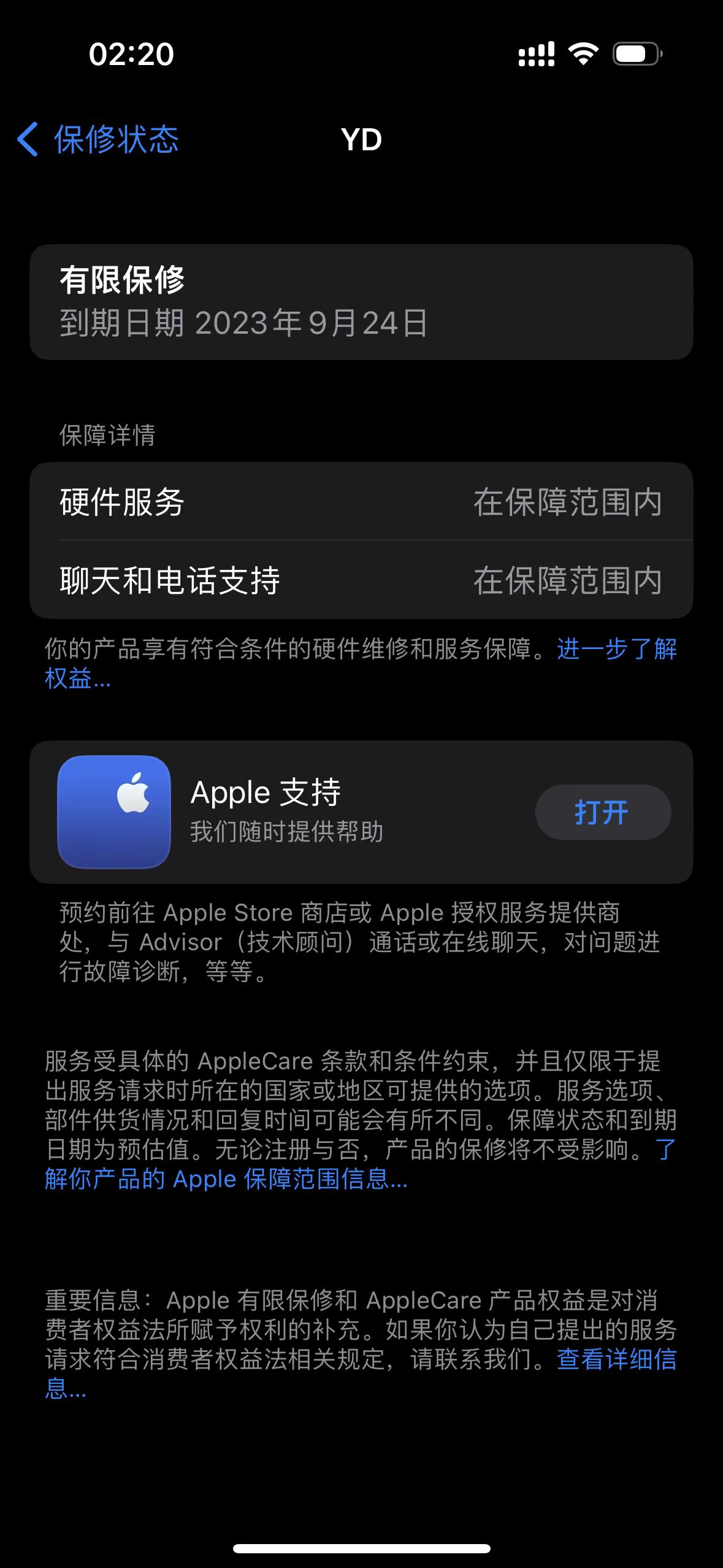Tap 打开 to launch Apple 支持
Image resolution: width=723 pixels, height=1568 pixels.
coord(602,812)
